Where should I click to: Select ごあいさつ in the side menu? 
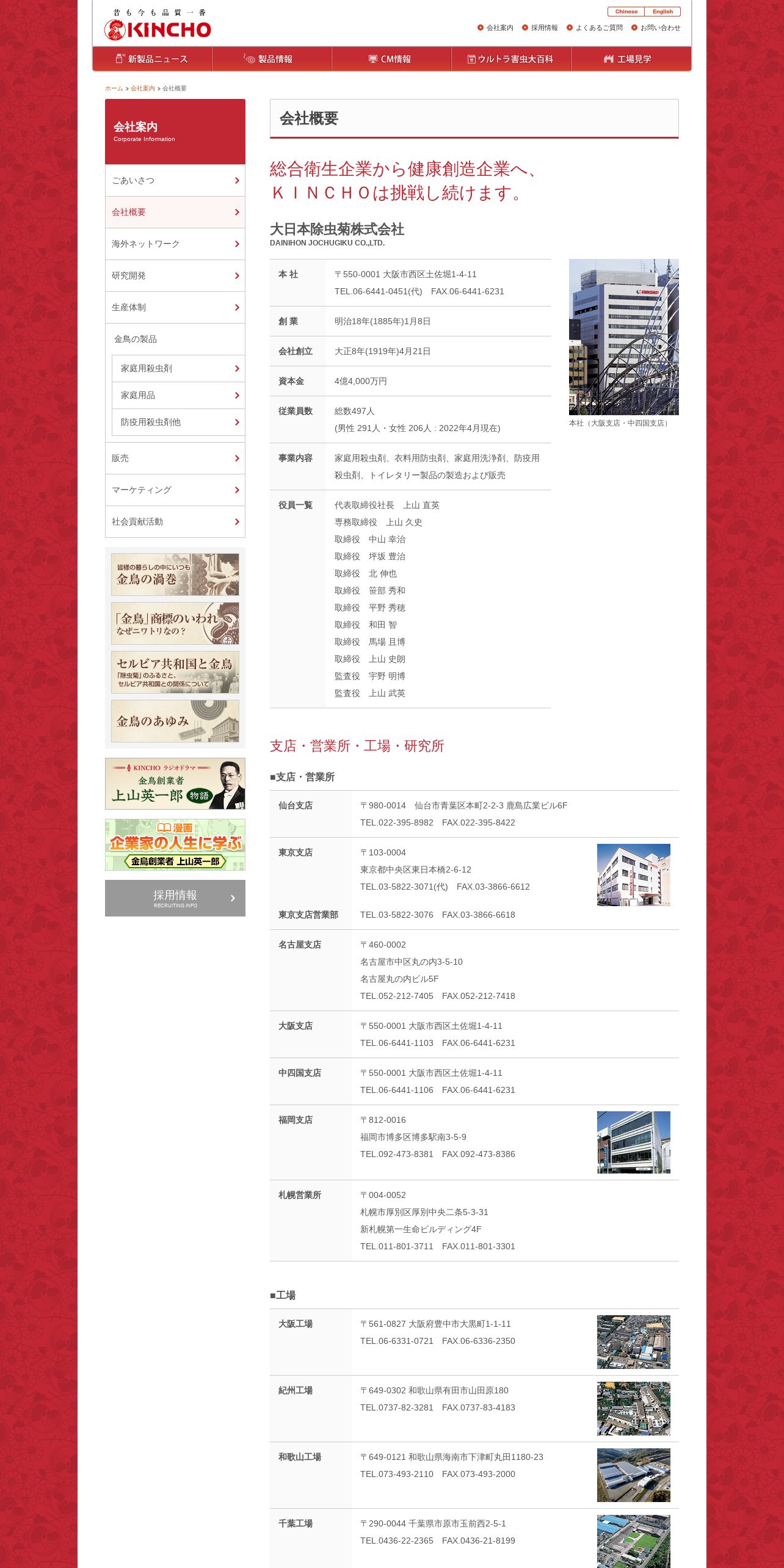tap(175, 181)
